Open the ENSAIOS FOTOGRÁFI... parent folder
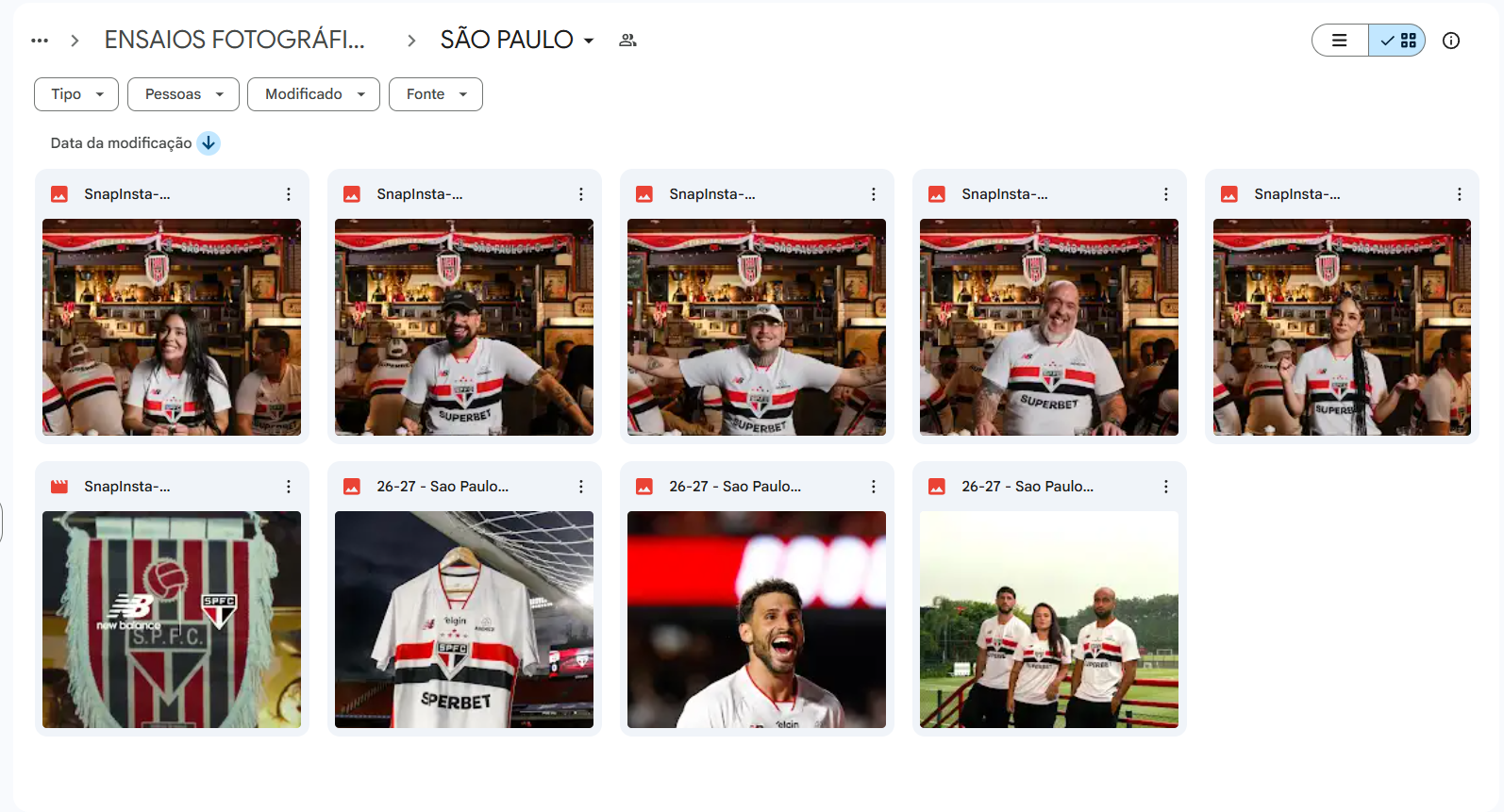Screen dimensions: 1504x812 234,41
